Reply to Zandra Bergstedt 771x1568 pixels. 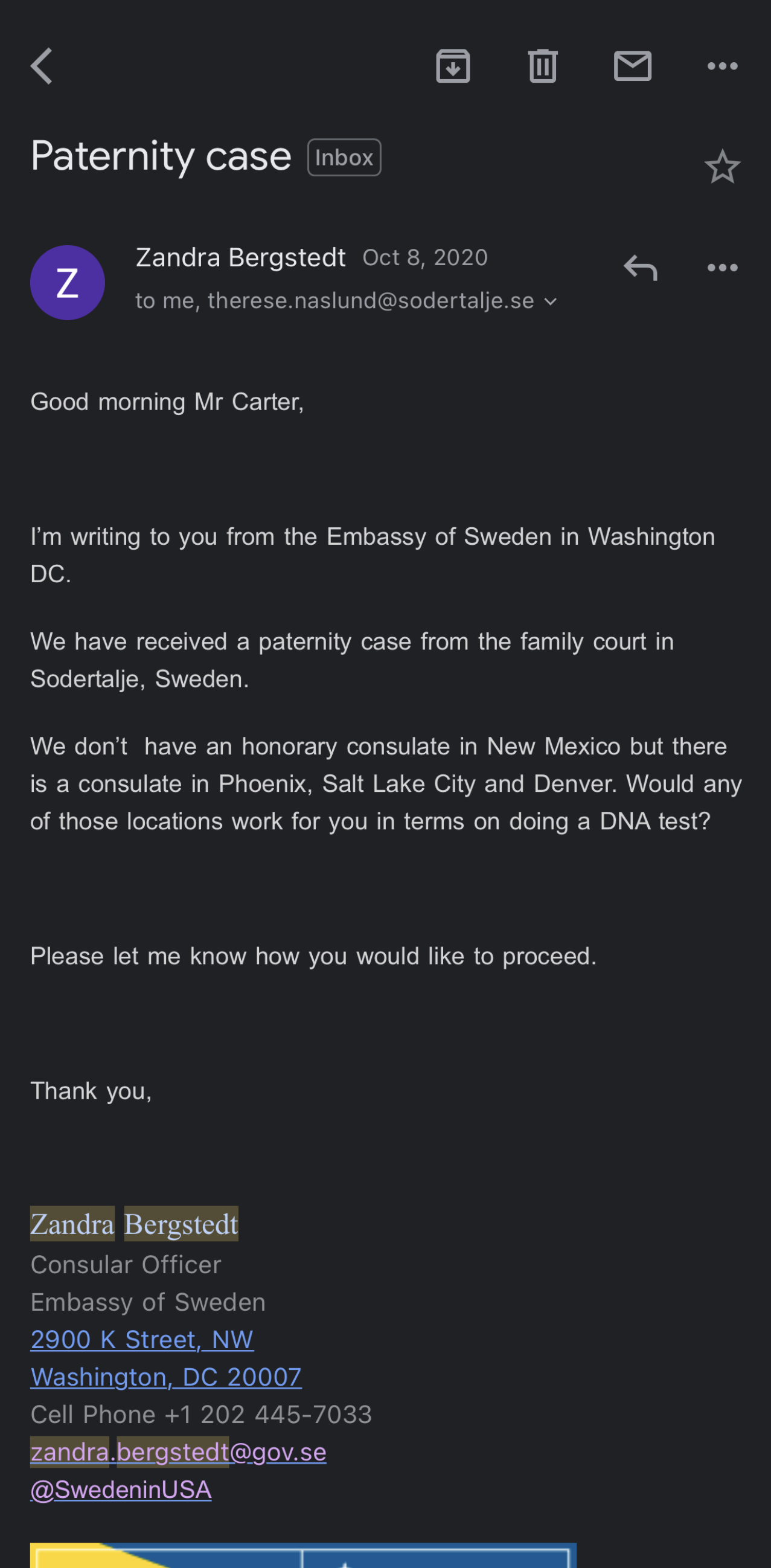pyautogui.click(x=640, y=268)
